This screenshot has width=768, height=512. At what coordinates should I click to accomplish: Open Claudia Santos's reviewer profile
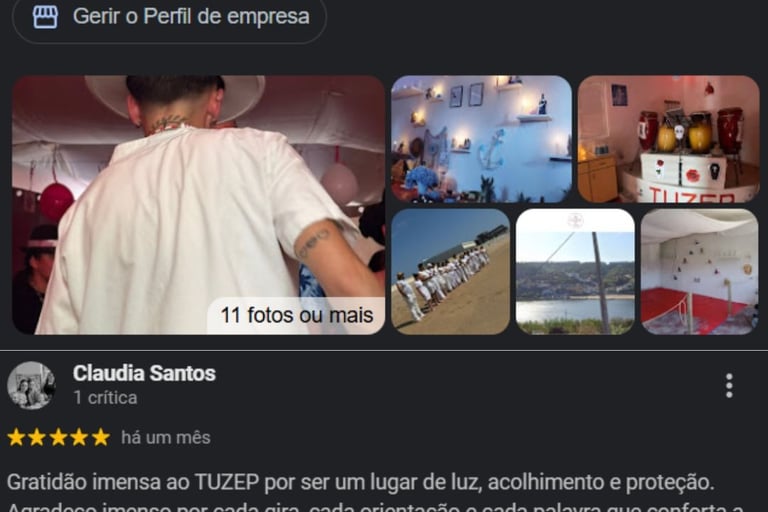pyautogui.click(x=144, y=373)
